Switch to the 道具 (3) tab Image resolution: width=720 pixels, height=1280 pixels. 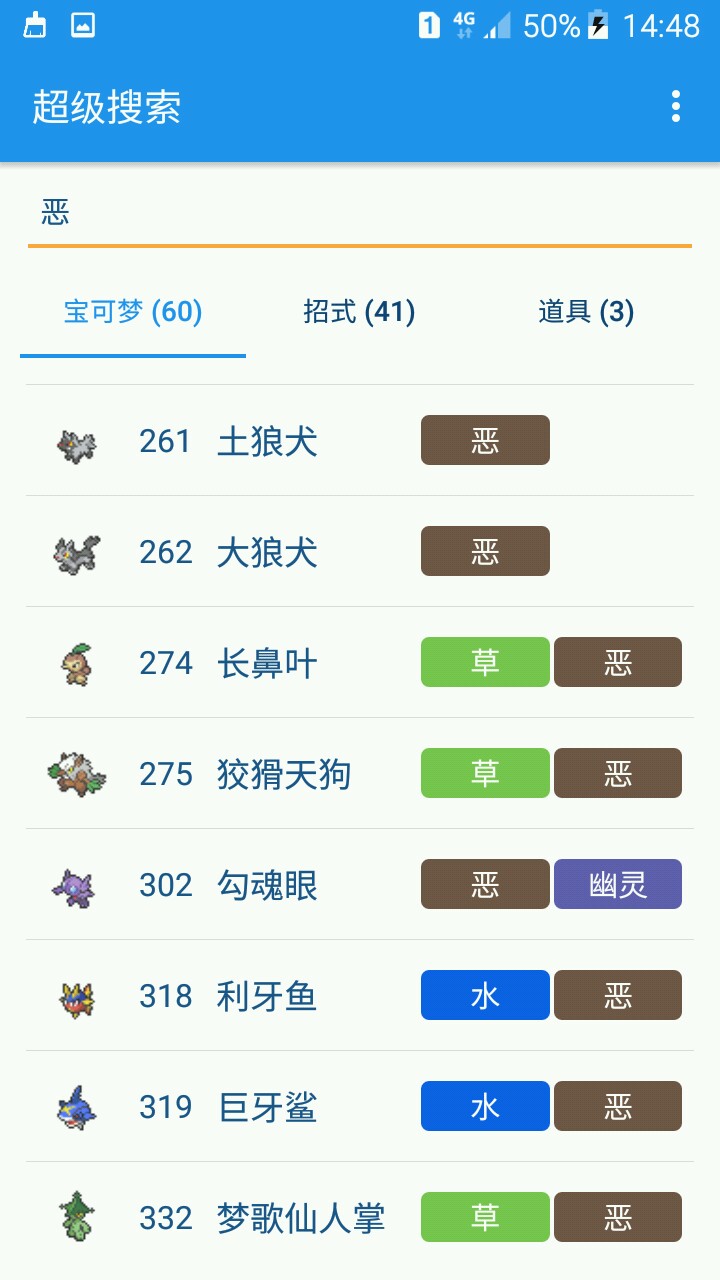[x=586, y=312]
